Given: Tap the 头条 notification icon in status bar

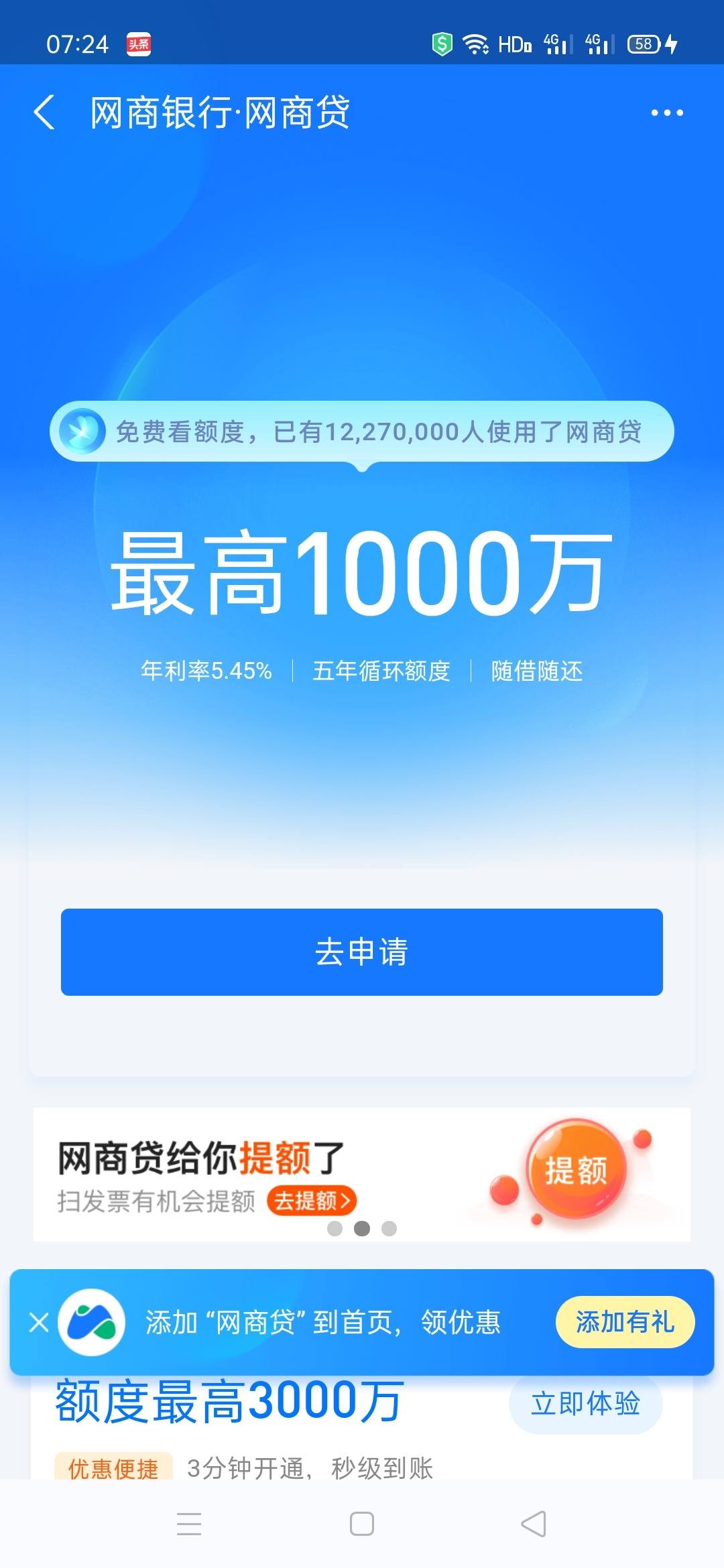Looking at the screenshot, I should click(137, 43).
